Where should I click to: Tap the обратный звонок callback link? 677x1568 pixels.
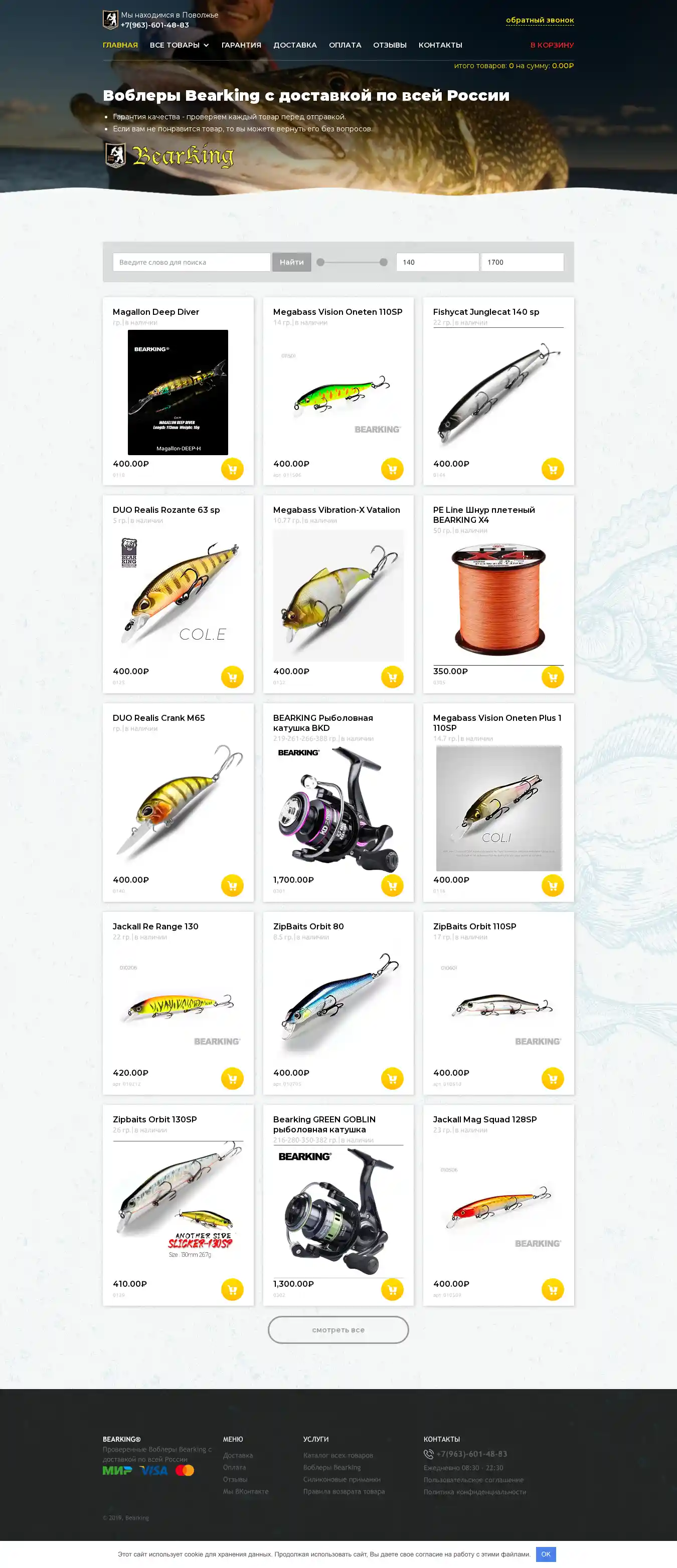pyautogui.click(x=540, y=20)
